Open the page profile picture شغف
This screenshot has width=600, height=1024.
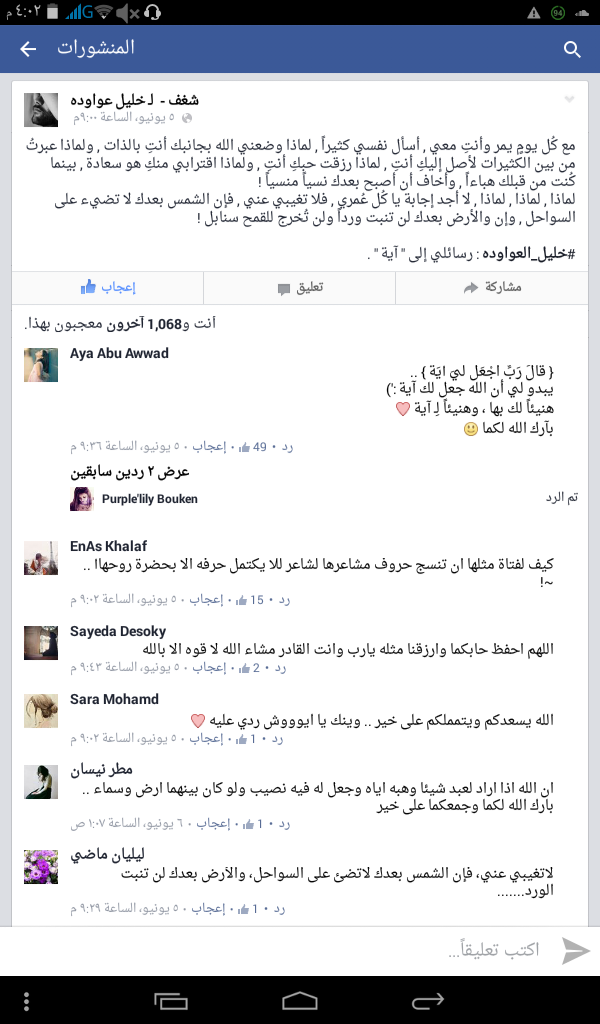[x=40, y=109]
